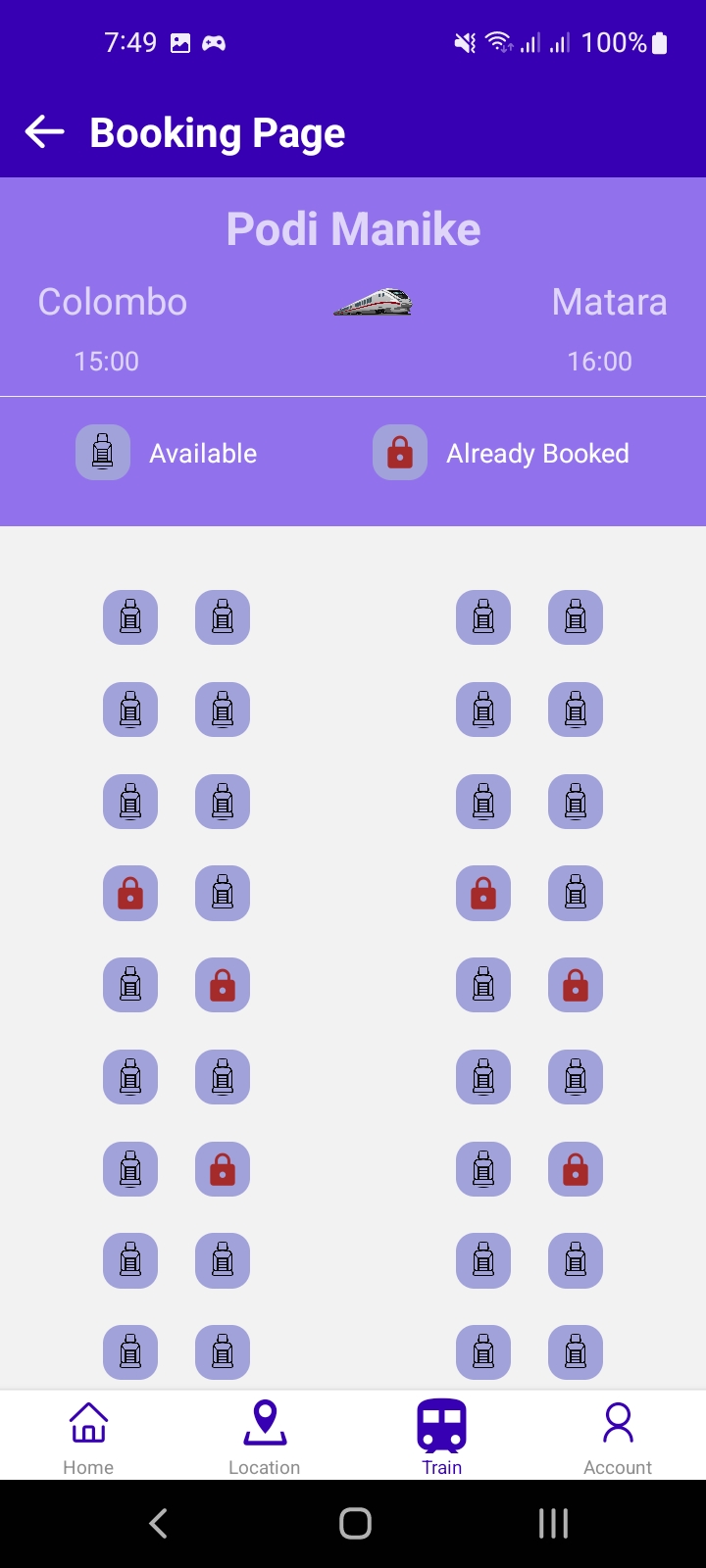Viewport: 706px width, 1568px height.
Task: Select the first available seat in row one
Action: [x=130, y=617]
